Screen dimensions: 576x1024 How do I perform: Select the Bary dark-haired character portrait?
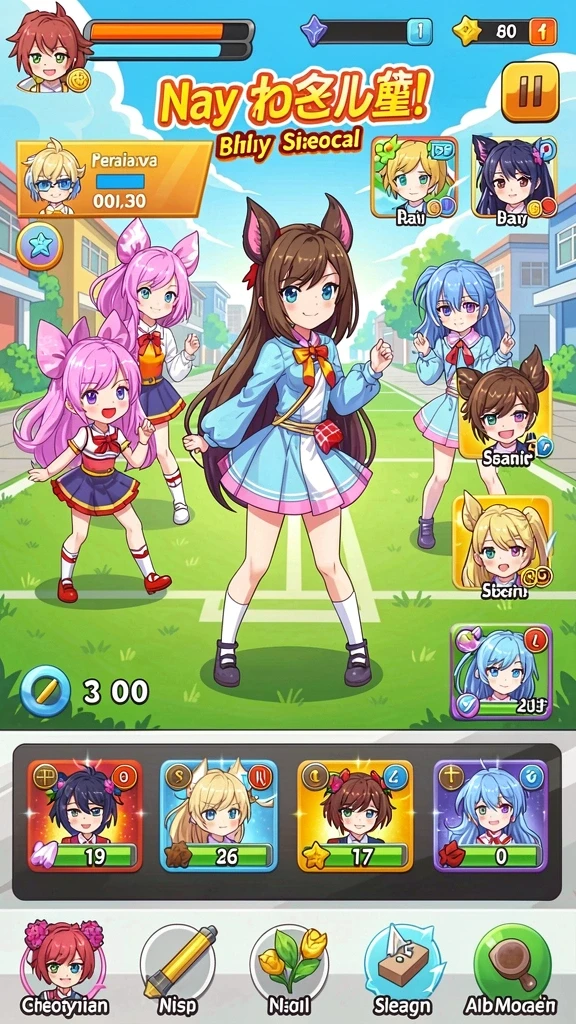click(x=513, y=177)
